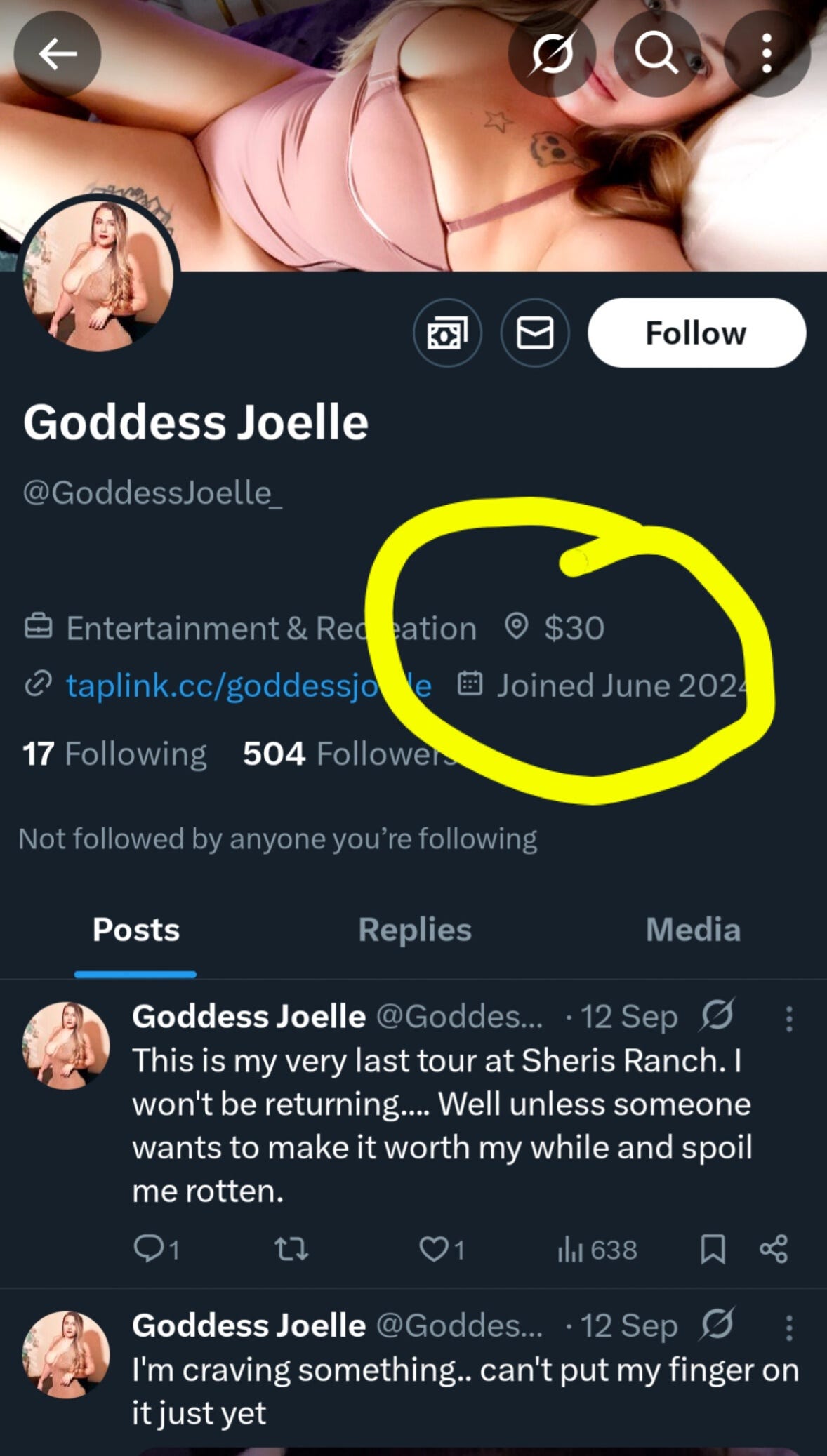827x1456 pixels.
Task: View the 17 Following list
Action: click(114, 754)
